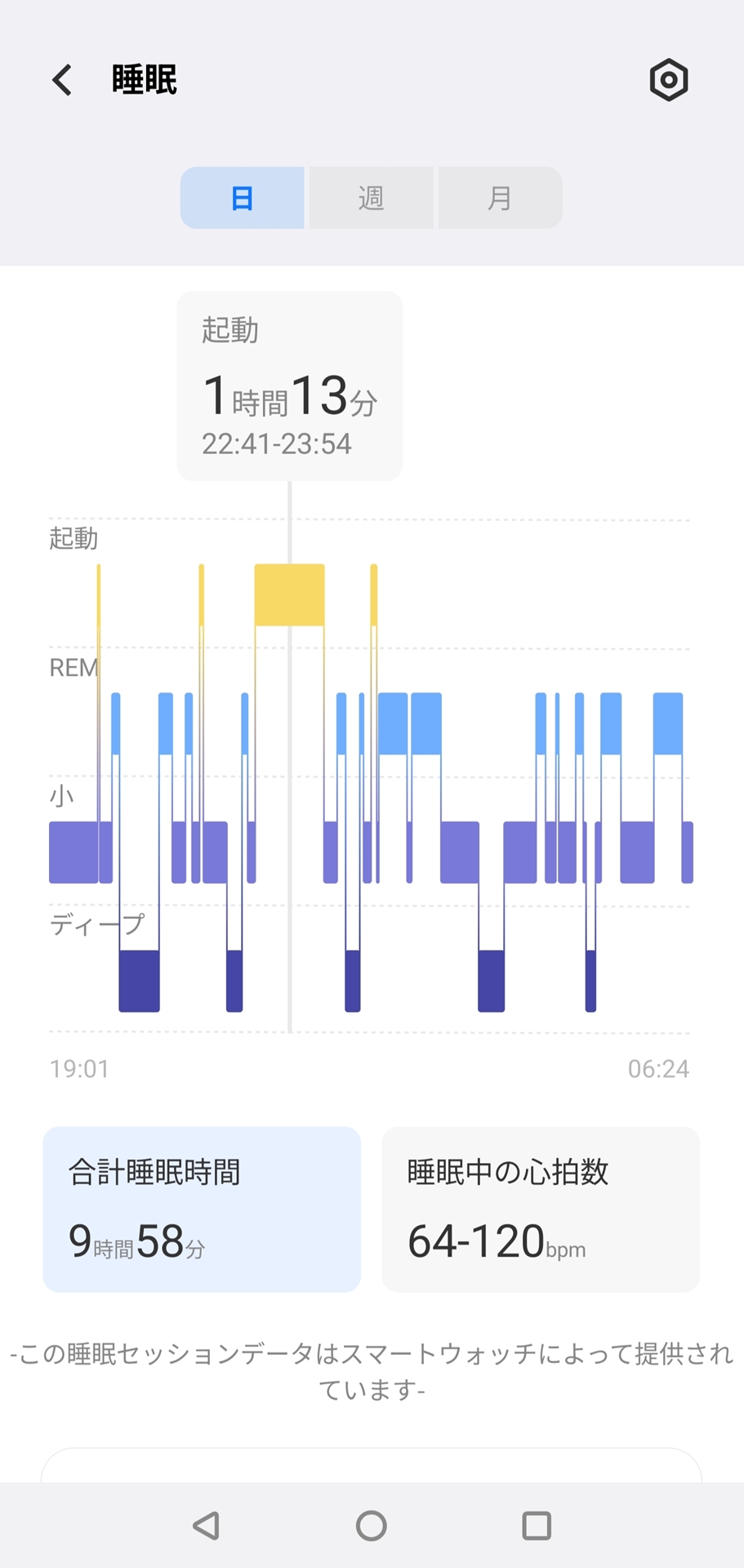Switch to the 月 view

point(500,198)
